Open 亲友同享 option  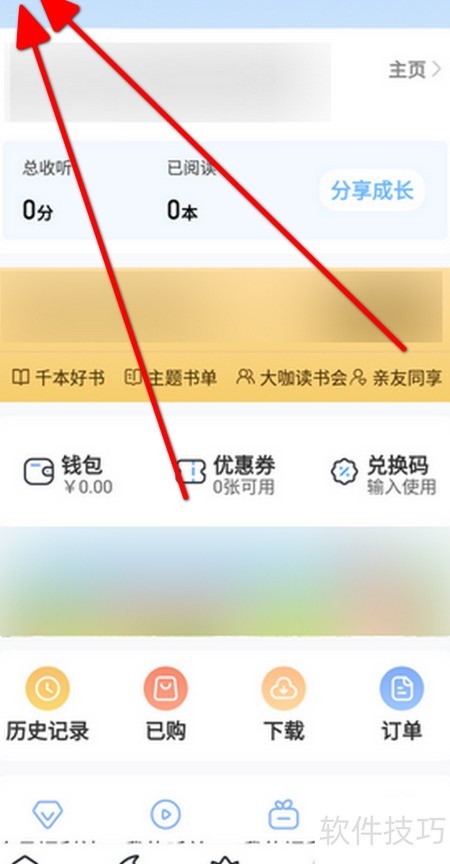point(397,377)
